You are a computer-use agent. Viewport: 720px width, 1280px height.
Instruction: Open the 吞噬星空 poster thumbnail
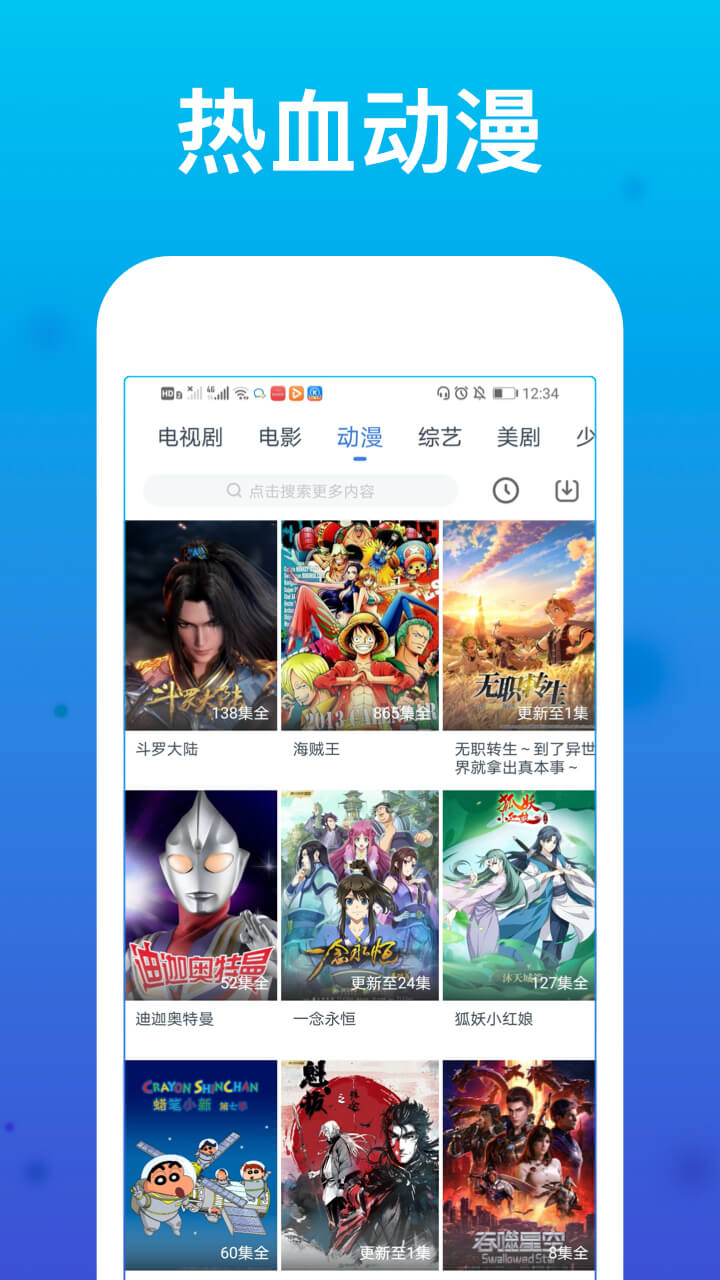(x=520, y=1165)
